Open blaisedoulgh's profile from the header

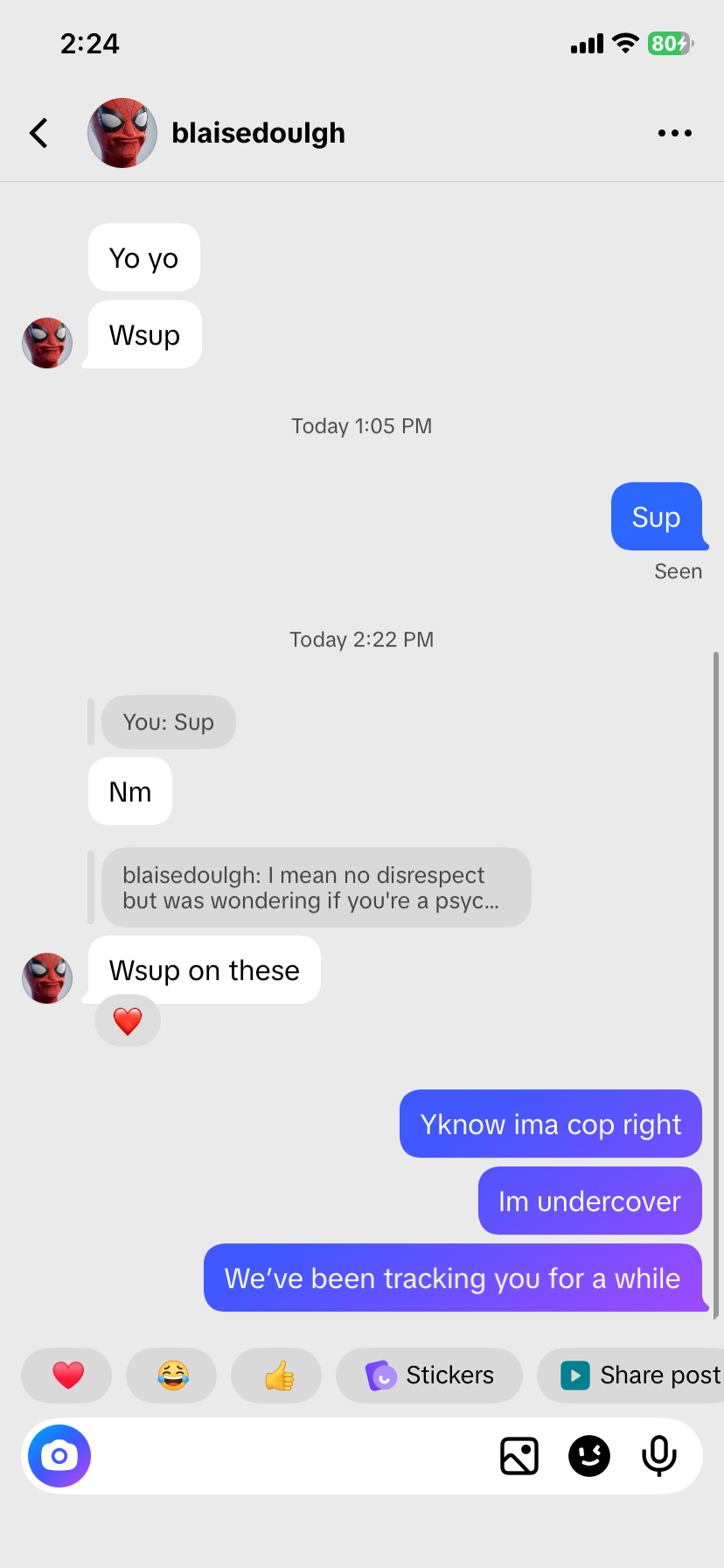pos(257,133)
